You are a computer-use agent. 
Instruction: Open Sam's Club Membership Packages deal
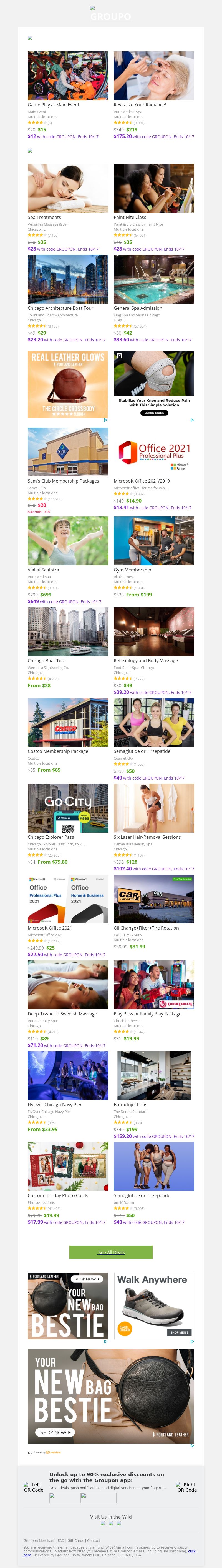click(67, 452)
